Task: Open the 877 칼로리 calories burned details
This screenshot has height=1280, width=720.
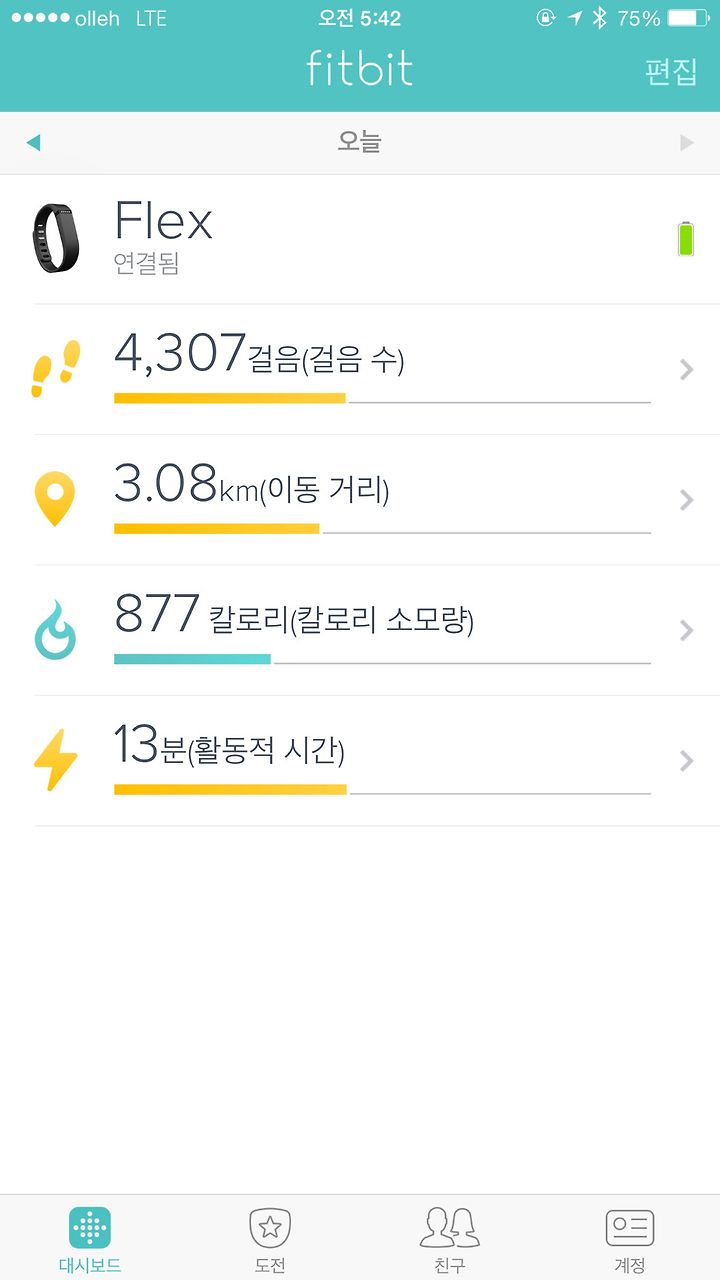Action: pos(360,630)
